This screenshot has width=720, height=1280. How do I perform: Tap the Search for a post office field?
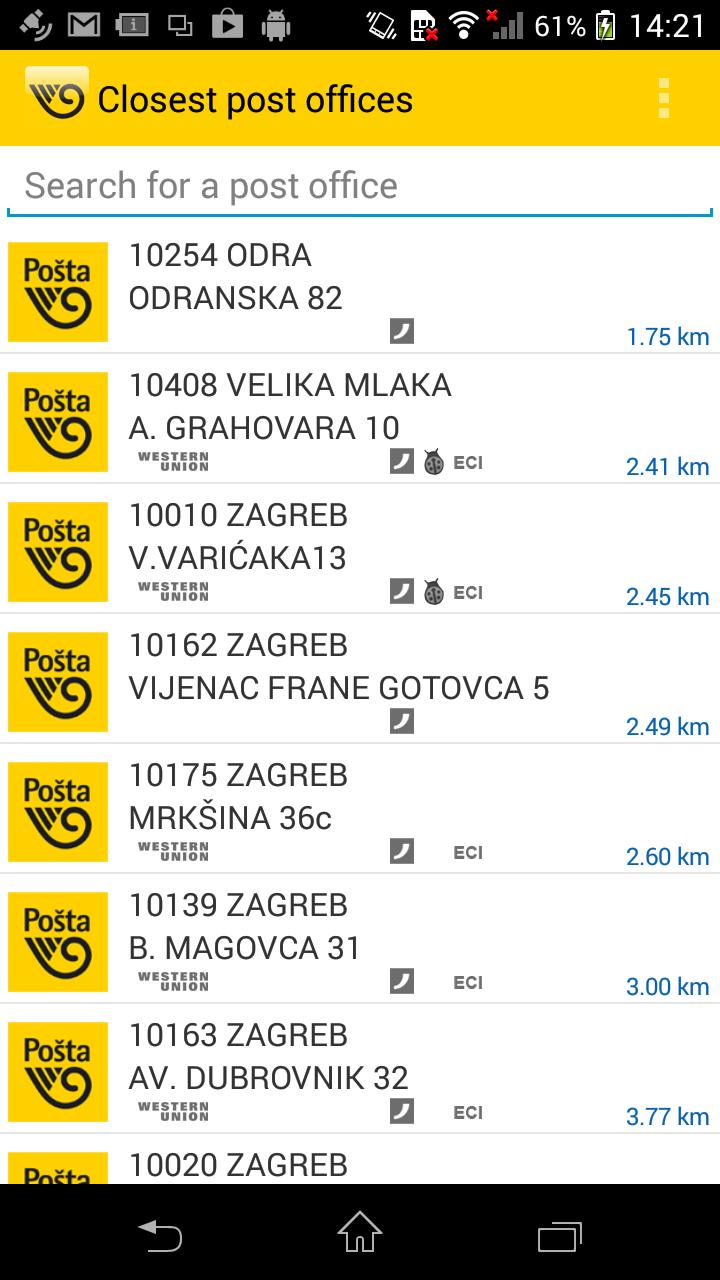click(360, 185)
